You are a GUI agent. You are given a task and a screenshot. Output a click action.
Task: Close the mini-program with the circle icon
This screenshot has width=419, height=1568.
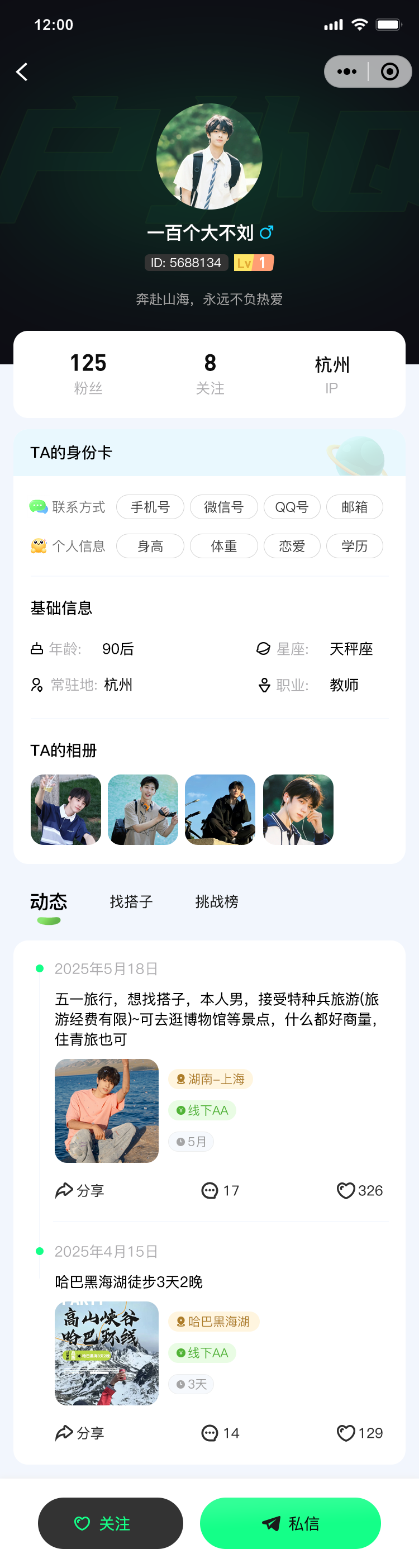390,72
